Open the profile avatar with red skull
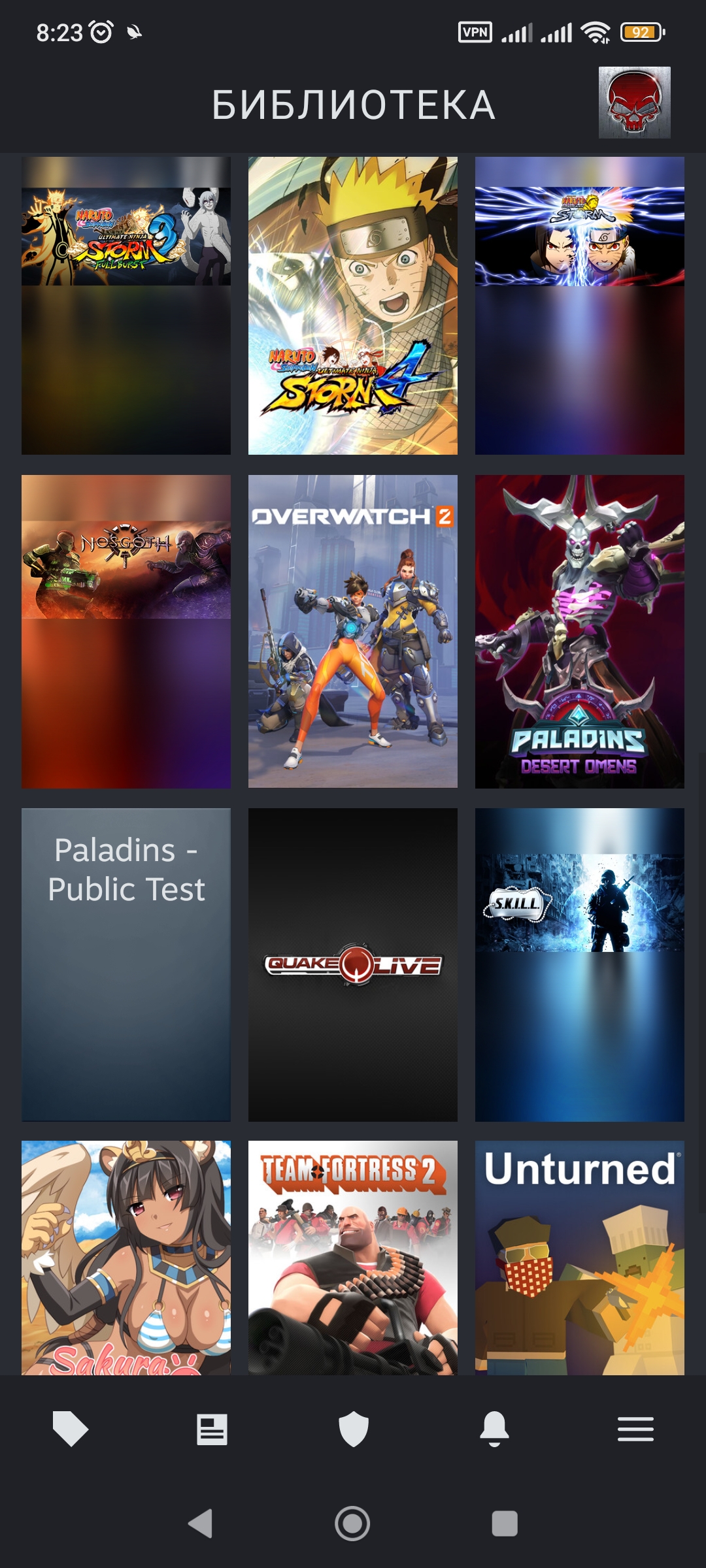 634,103
